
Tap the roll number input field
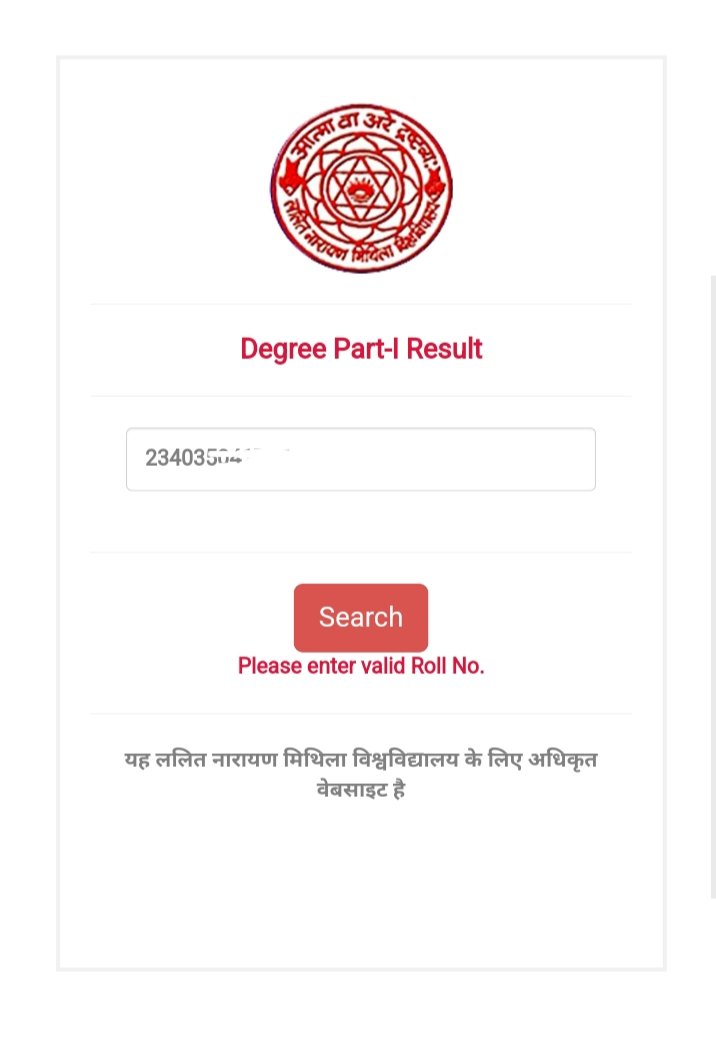(360, 459)
